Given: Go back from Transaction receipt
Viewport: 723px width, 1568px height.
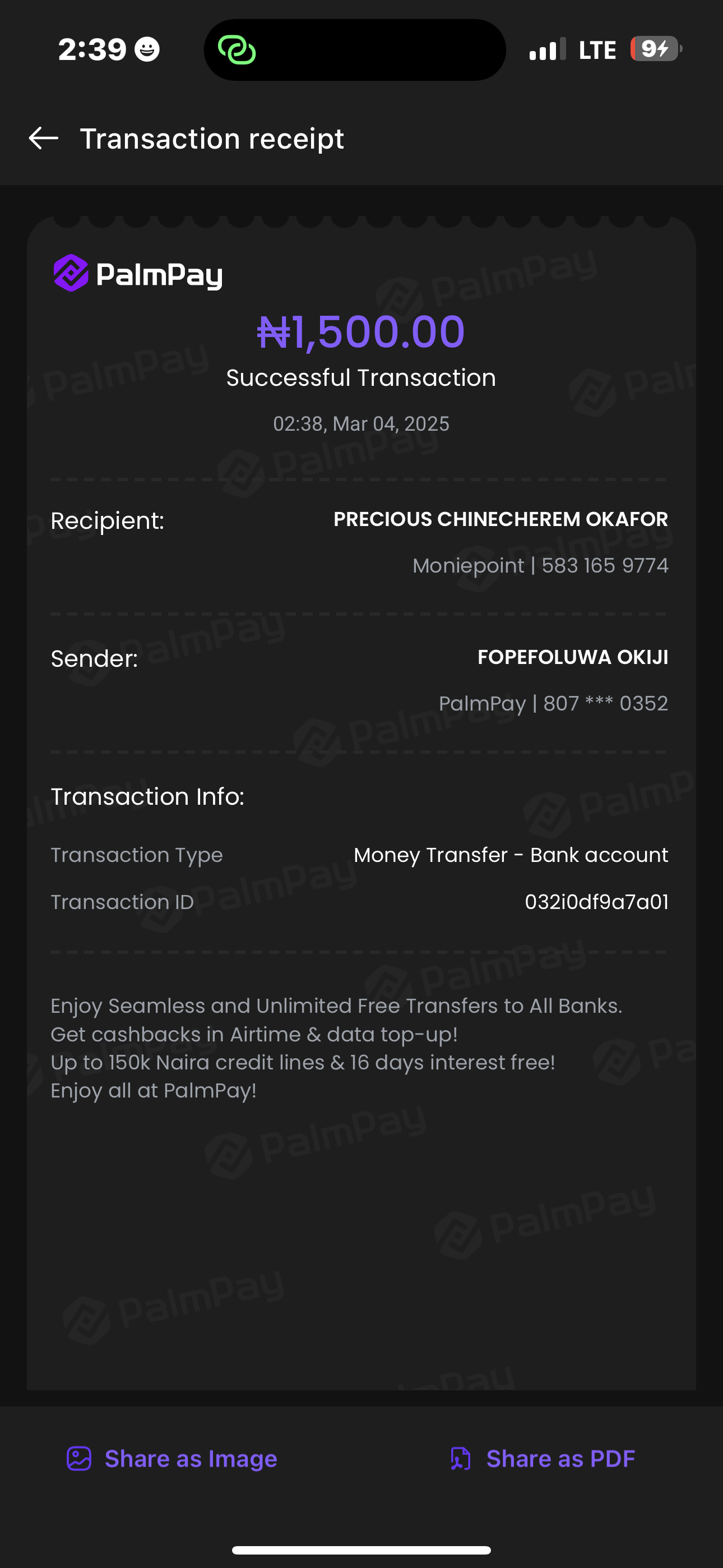Looking at the screenshot, I should 44,139.
